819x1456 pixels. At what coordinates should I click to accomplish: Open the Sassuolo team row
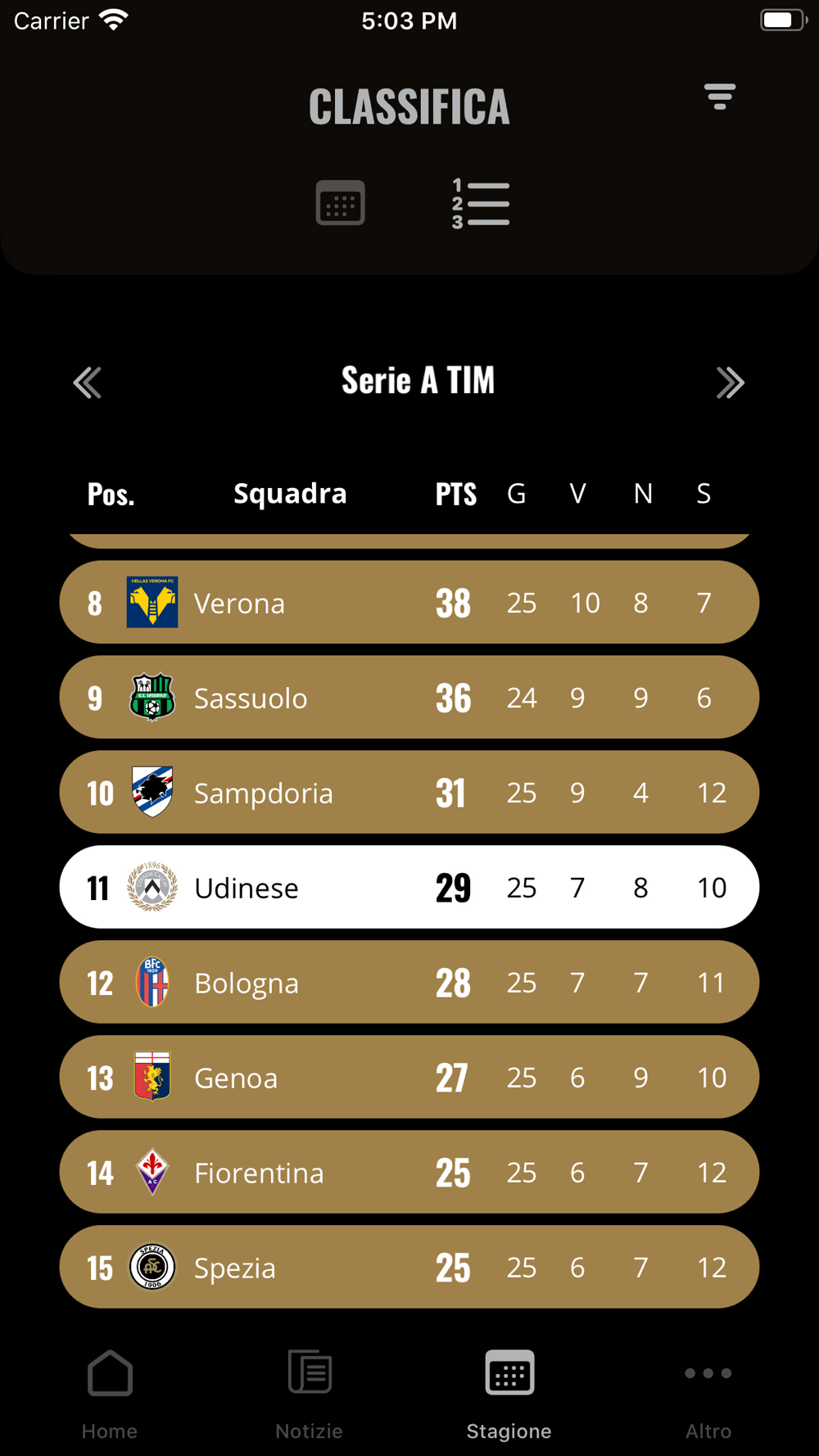click(x=409, y=697)
